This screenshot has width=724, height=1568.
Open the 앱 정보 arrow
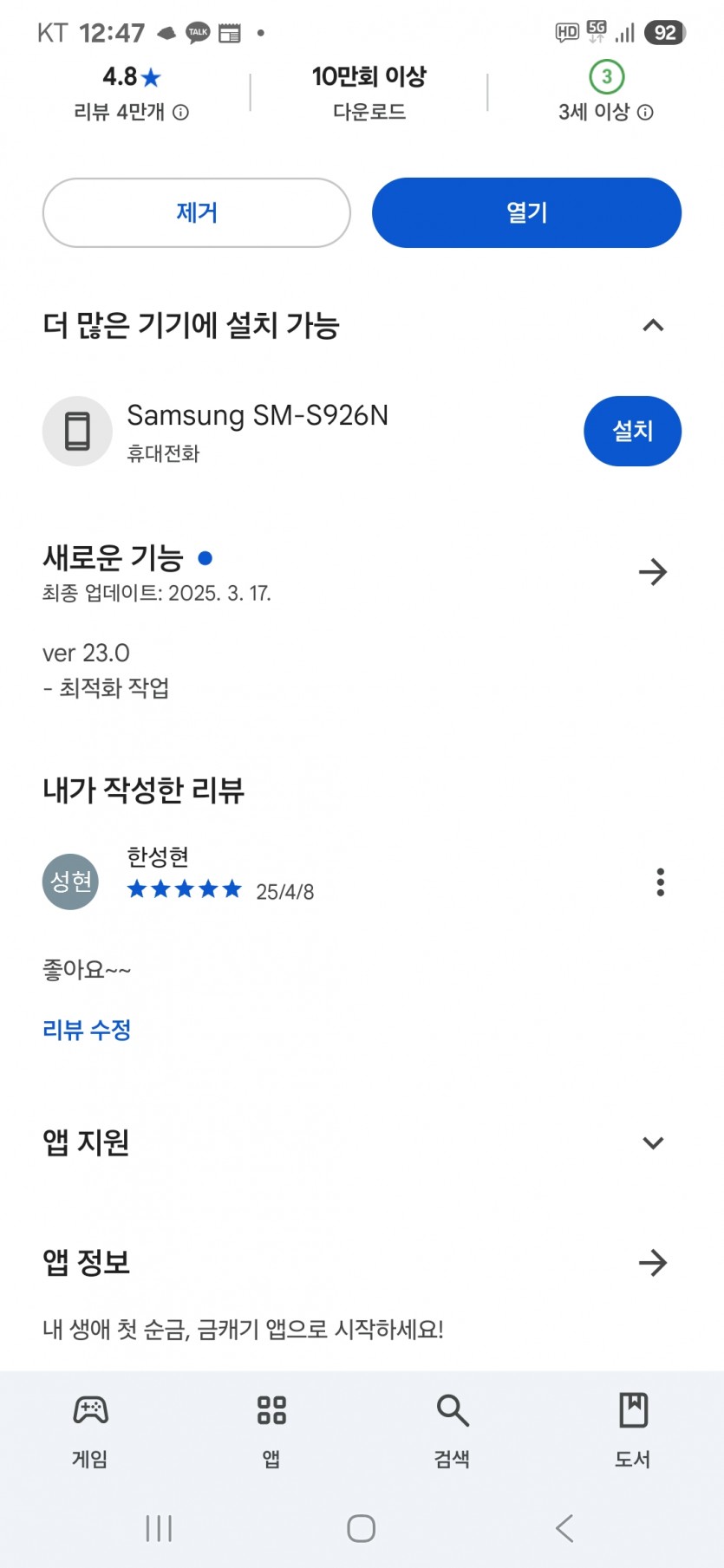(x=653, y=1263)
